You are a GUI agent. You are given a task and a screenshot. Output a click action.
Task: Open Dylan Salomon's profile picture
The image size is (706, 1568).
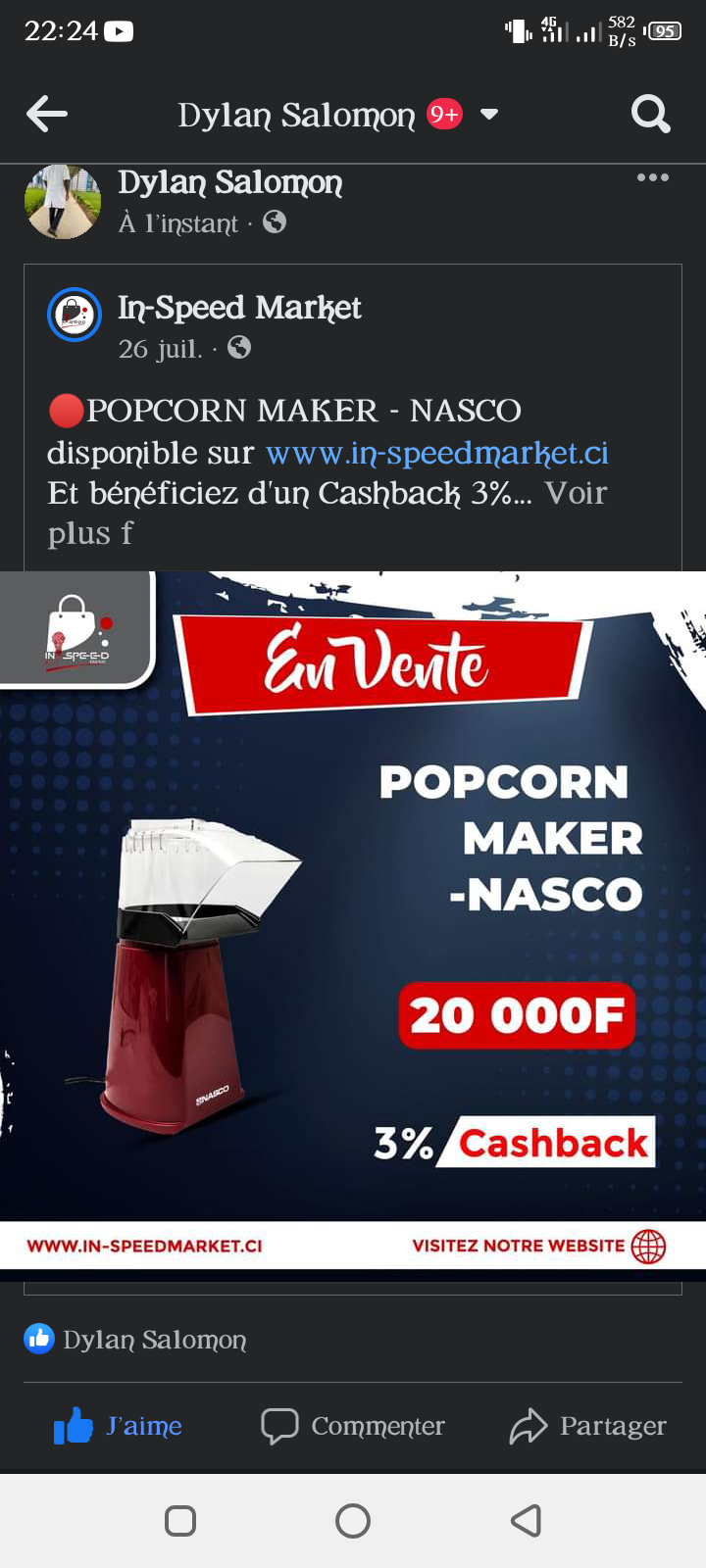62,202
